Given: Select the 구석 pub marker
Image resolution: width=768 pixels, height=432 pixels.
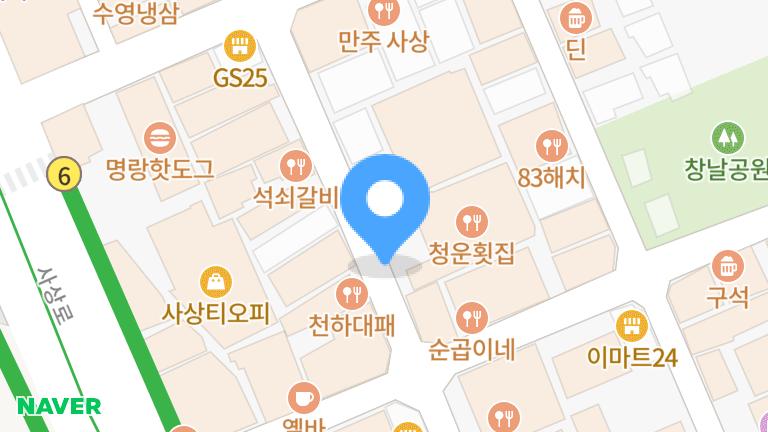Looking at the screenshot, I should [727, 266].
